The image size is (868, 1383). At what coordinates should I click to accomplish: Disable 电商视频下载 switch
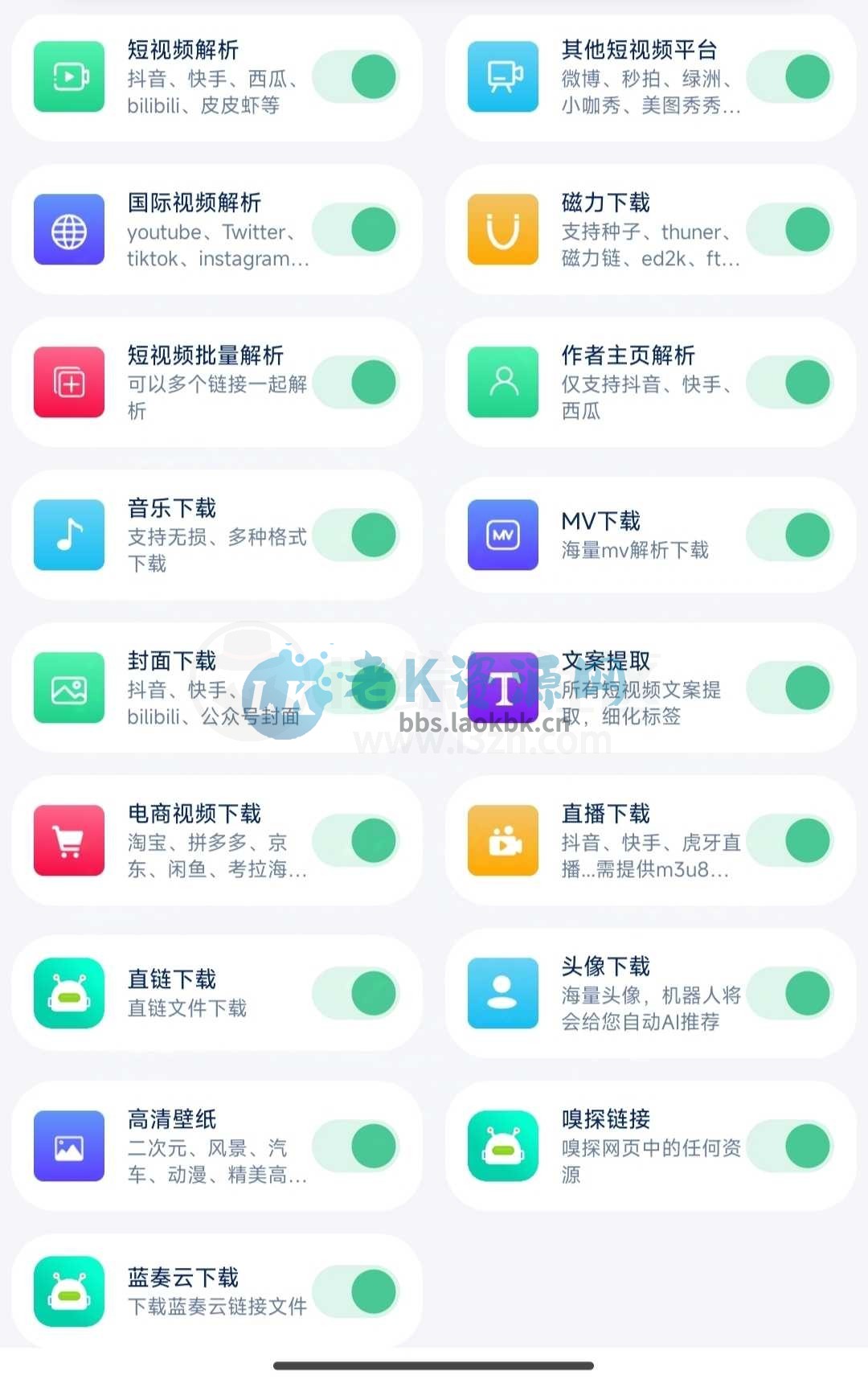click(x=356, y=841)
